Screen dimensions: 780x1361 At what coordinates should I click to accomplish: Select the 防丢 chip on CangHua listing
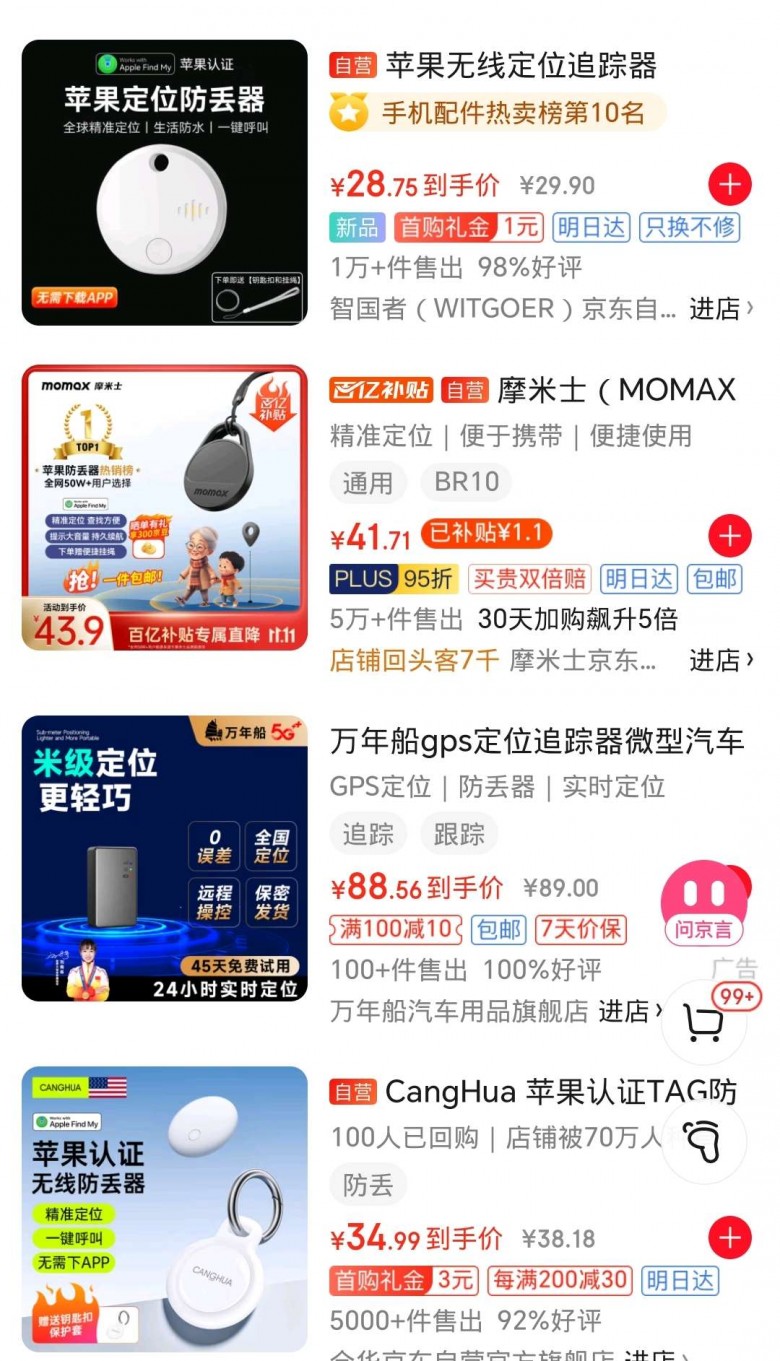pyautogui.click(x=368, y=1185)
